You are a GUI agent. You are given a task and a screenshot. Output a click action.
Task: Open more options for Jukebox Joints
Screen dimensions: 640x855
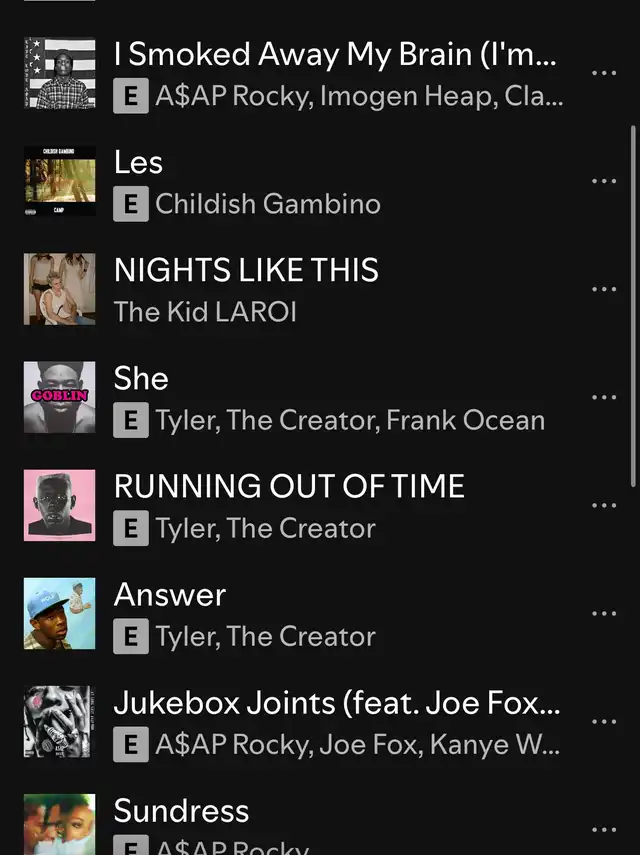(604, 722)
